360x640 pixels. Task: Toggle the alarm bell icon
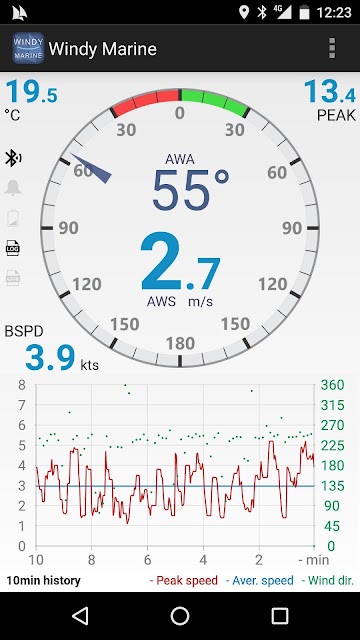(x=13, y=188)
